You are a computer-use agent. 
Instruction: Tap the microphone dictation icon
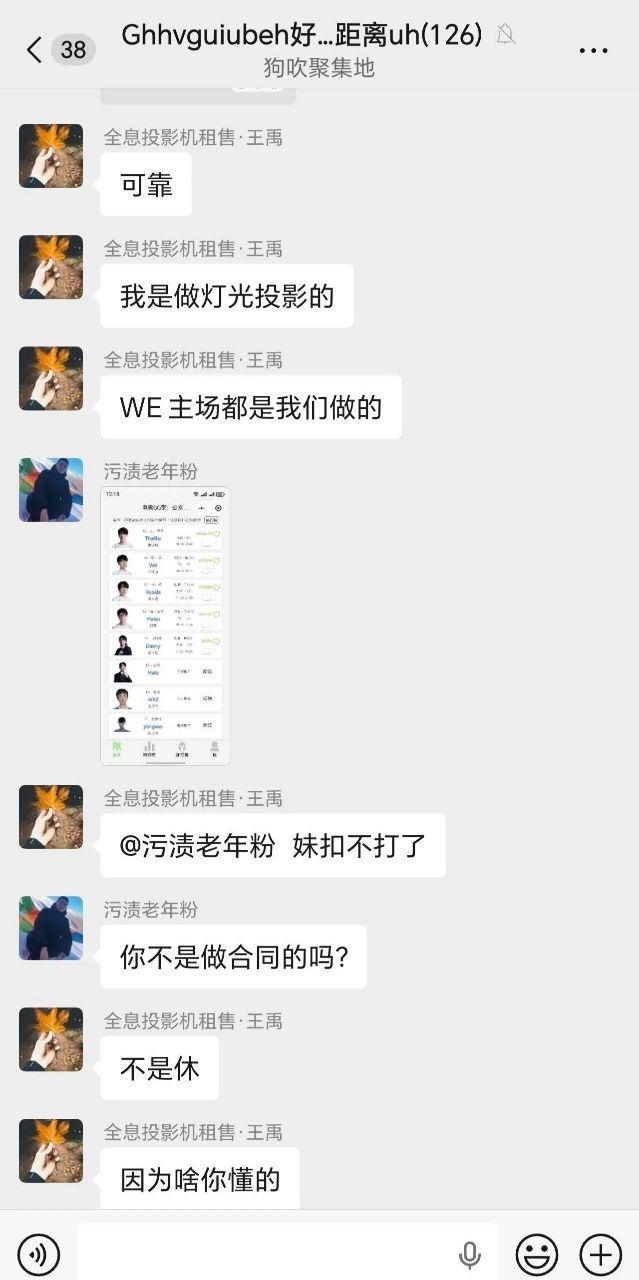[x=469, y=1254]
